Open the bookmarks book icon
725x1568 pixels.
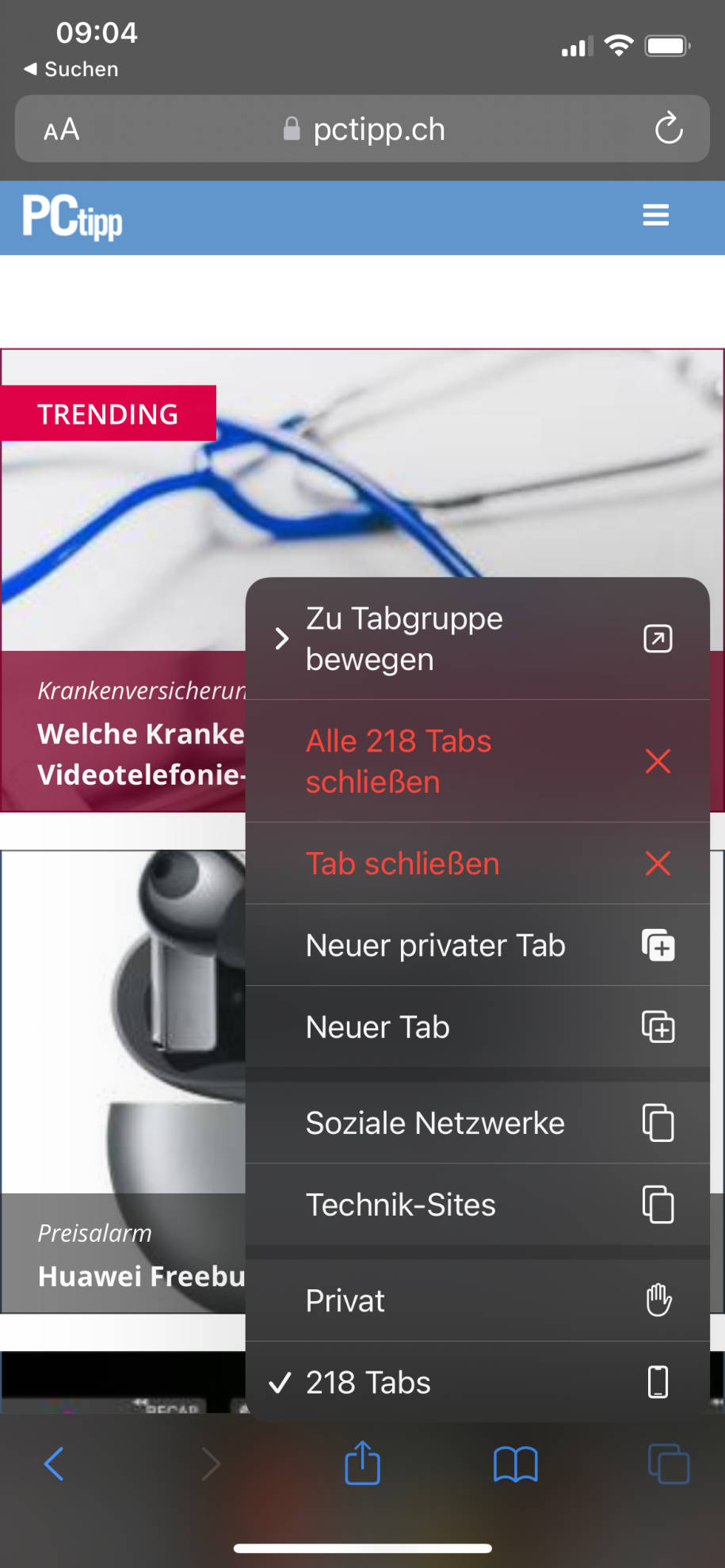click(x=515, y=1463)
